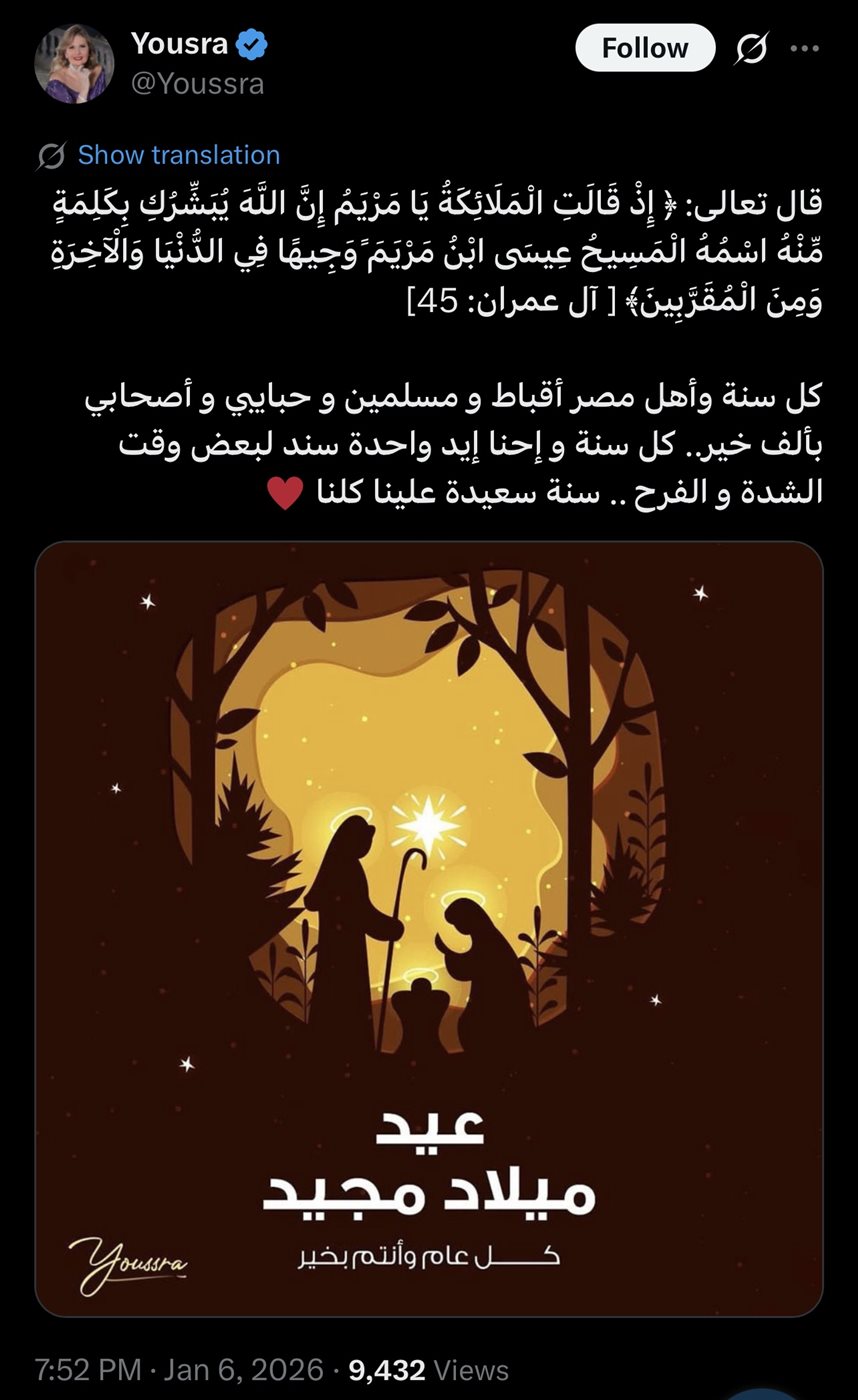Open Yousra's profile picture
Screen dimensions: 858x1400
tap(74, 63)
